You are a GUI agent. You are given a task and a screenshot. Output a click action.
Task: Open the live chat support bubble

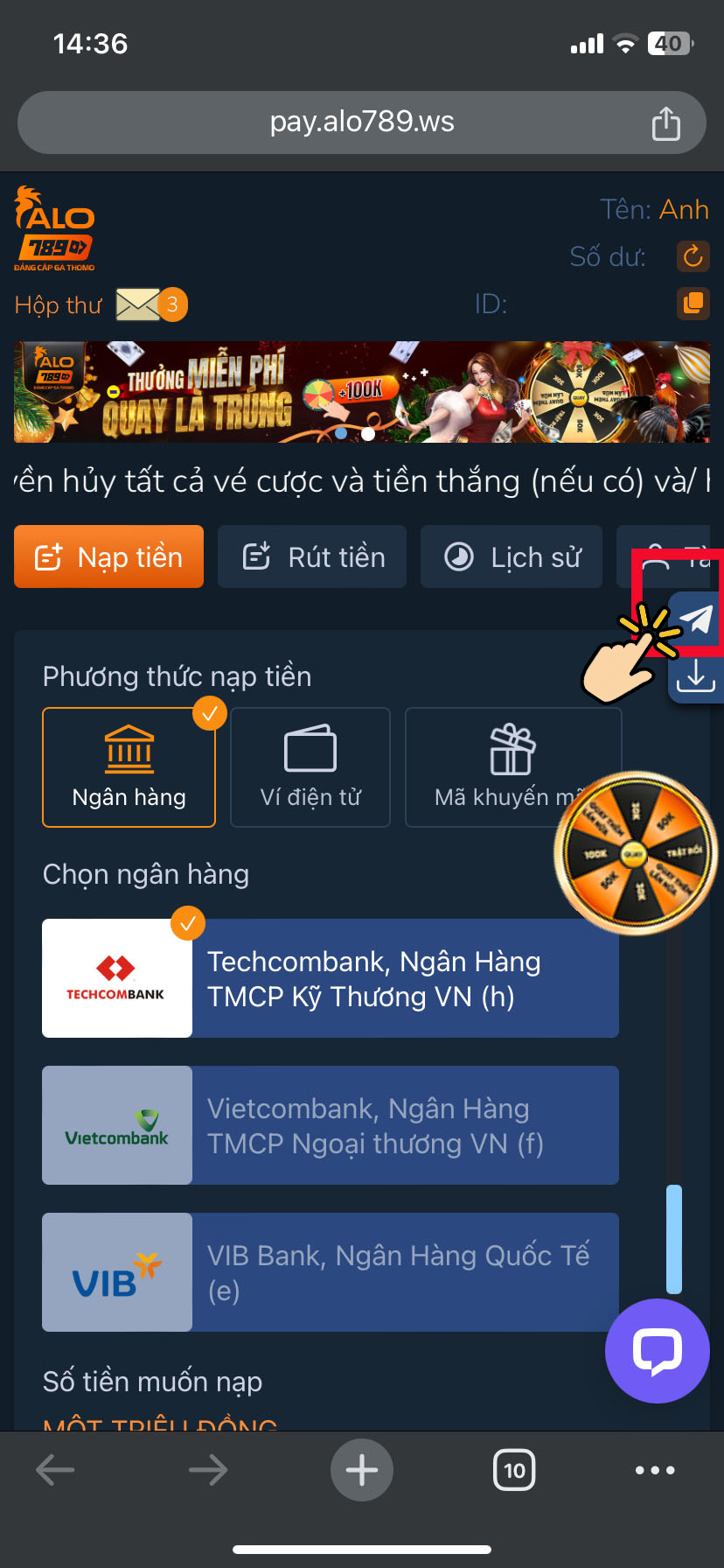[657, 1351]
